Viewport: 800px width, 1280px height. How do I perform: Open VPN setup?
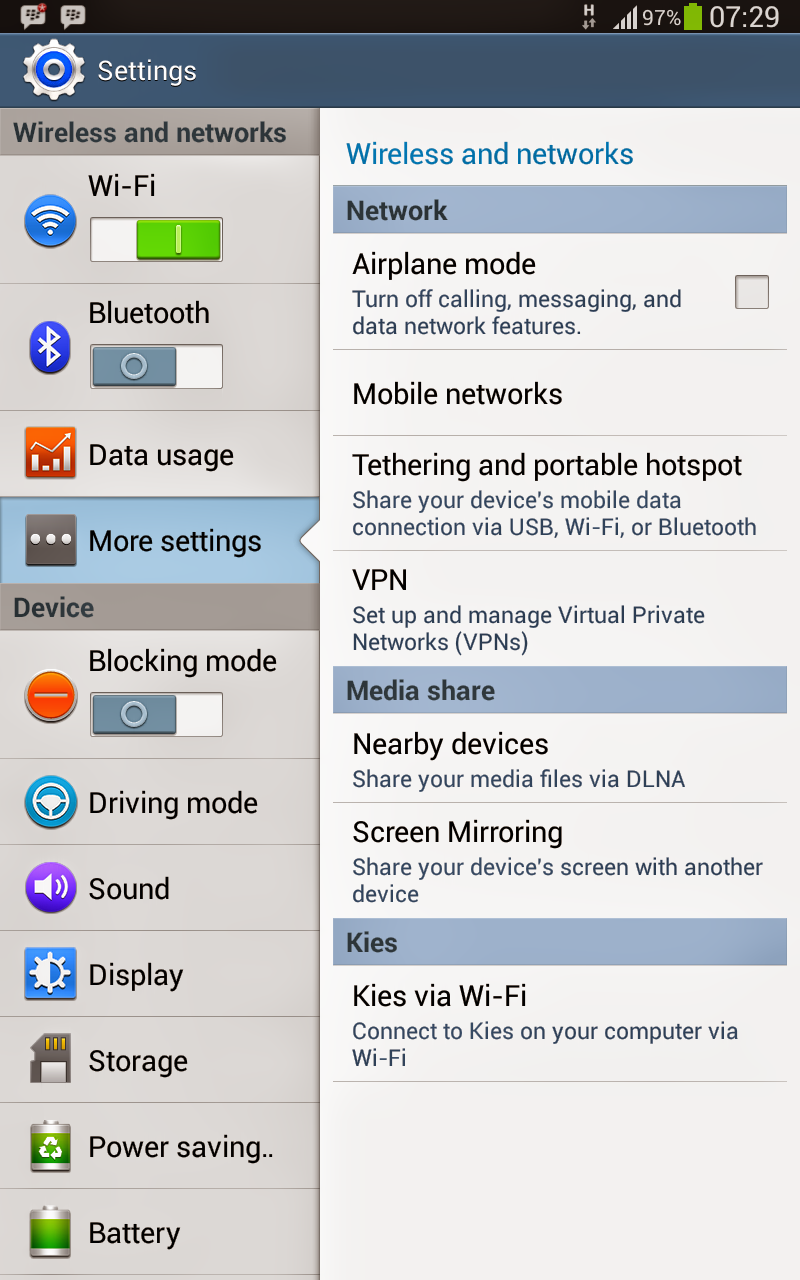pos(558,608)
